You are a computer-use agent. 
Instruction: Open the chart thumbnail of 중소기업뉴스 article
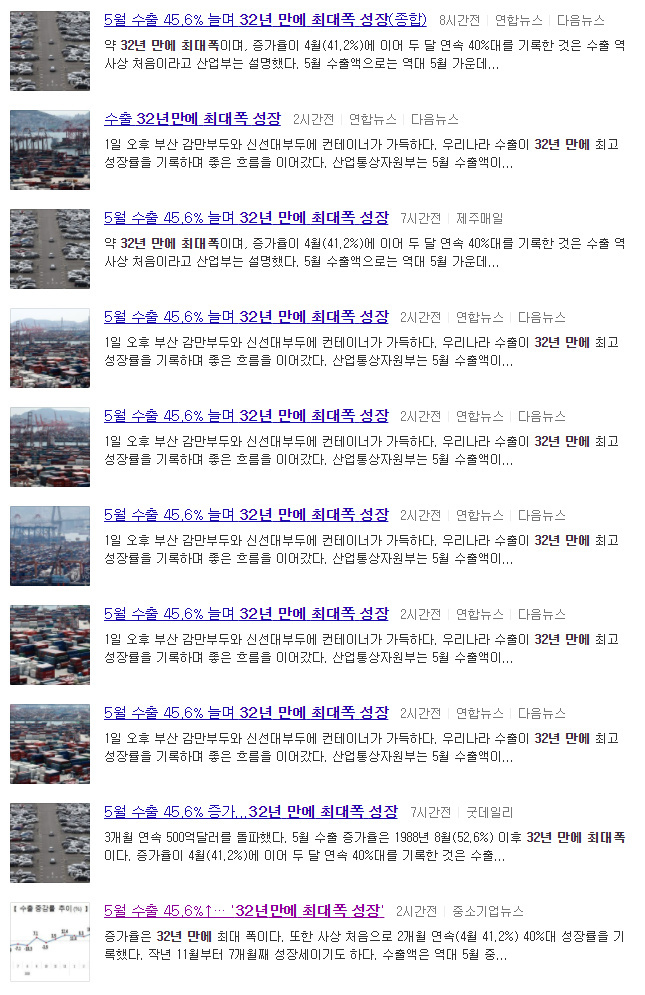coord(50,941)
